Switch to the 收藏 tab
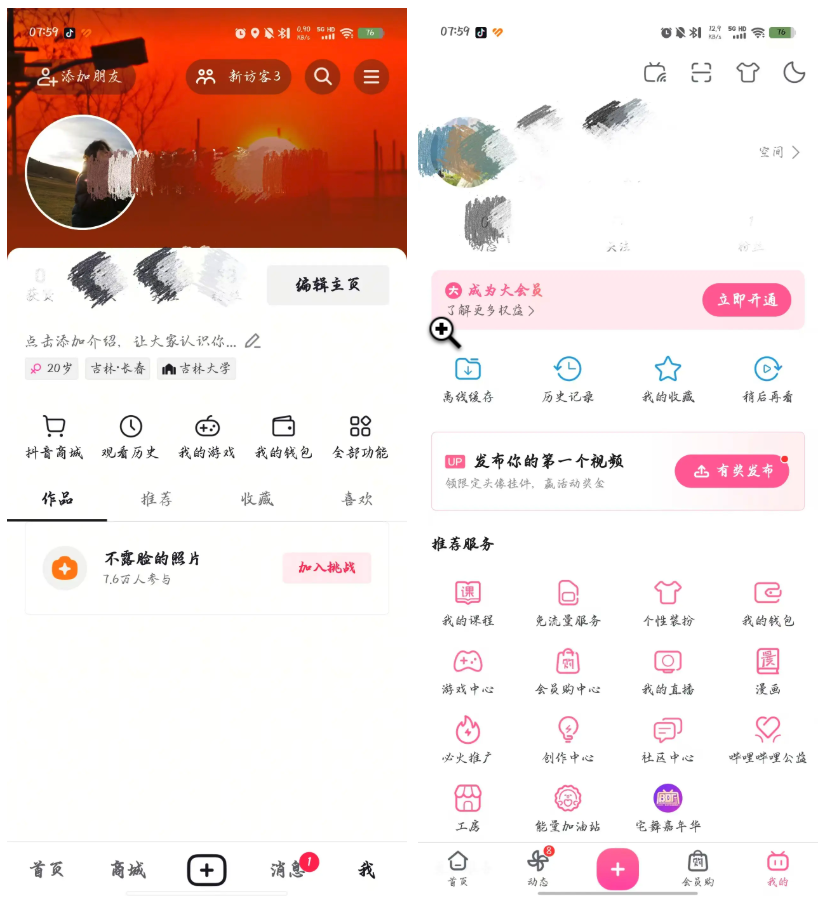828x908 pixels. coord(257,499)
